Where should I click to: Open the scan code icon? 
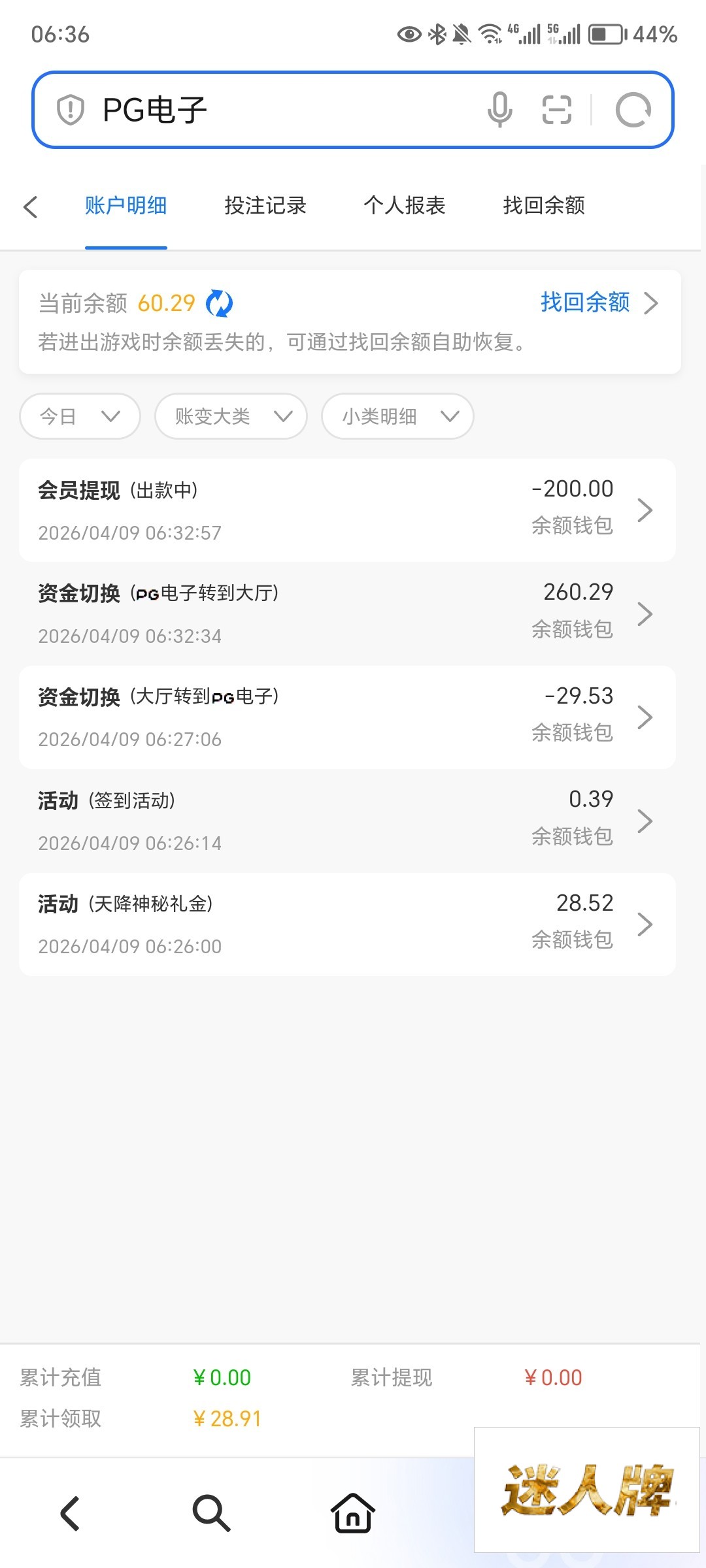click(x=557, y=110)
